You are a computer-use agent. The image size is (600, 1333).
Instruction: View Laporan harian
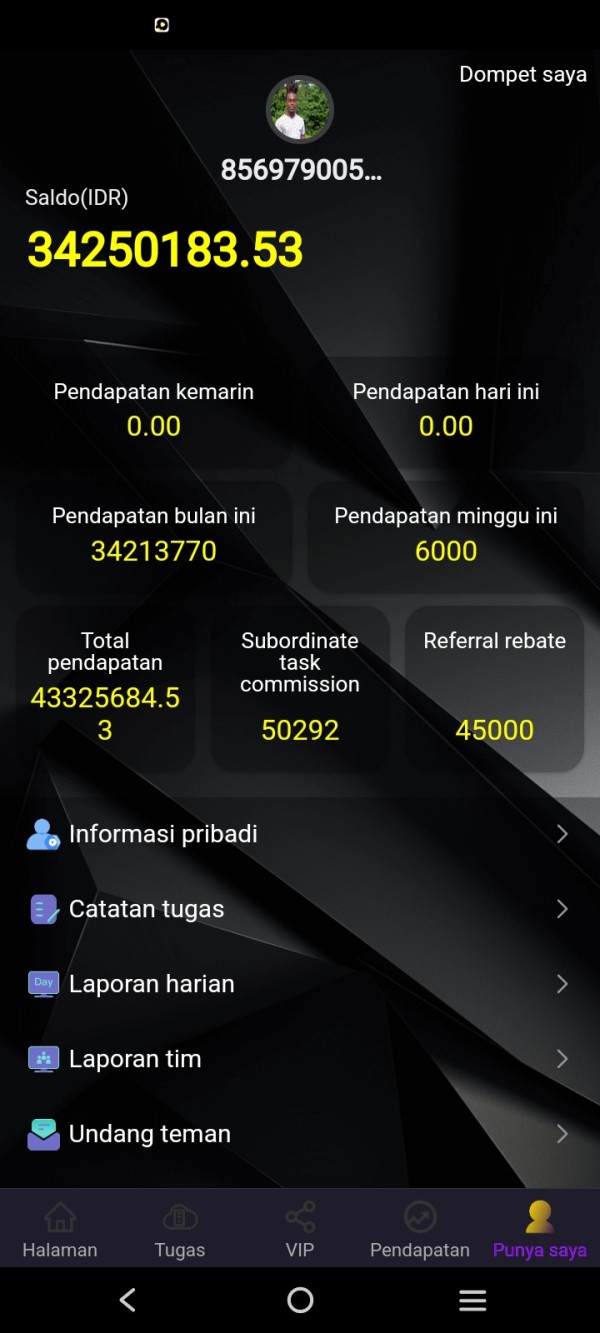tap(300, 984)
